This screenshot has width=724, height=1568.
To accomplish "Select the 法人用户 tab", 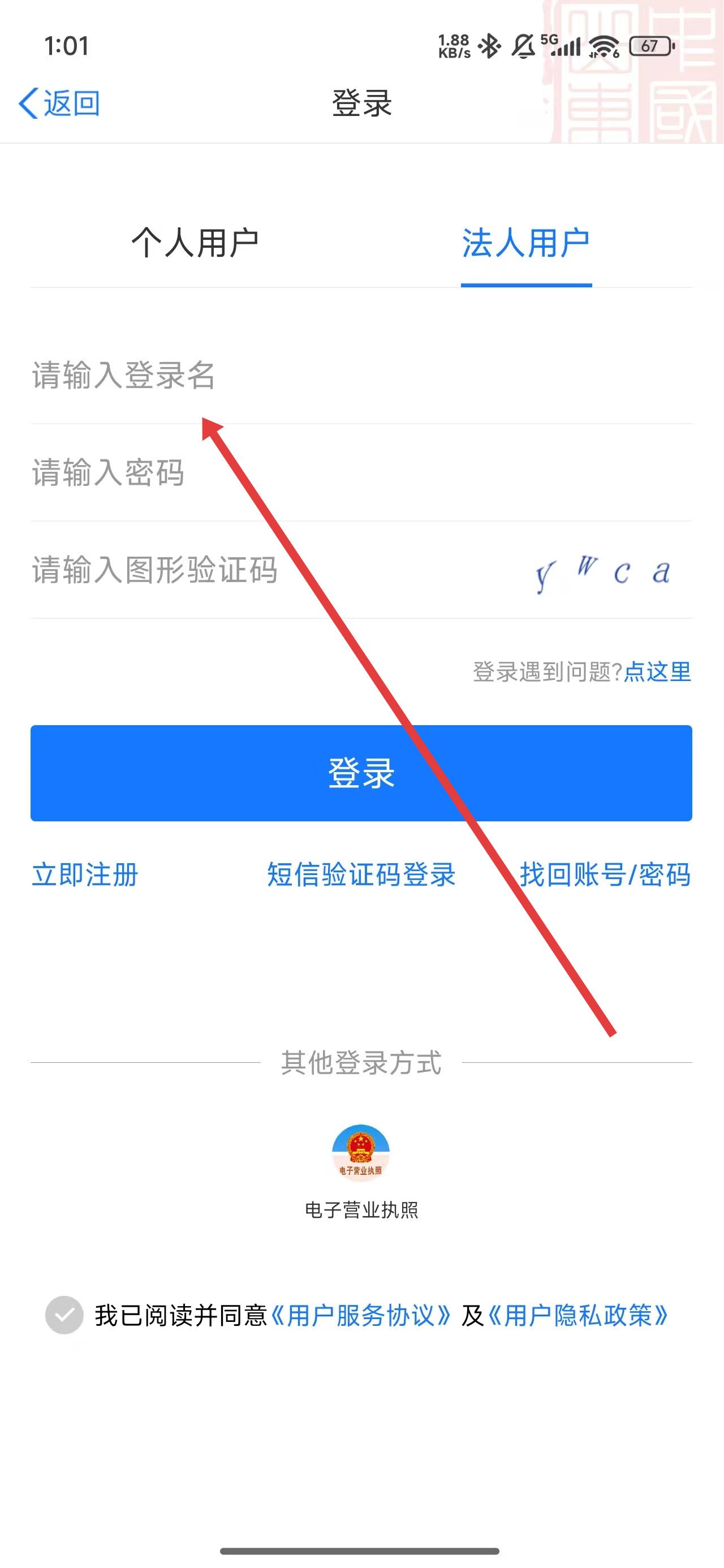I will [x=525, y=243].
